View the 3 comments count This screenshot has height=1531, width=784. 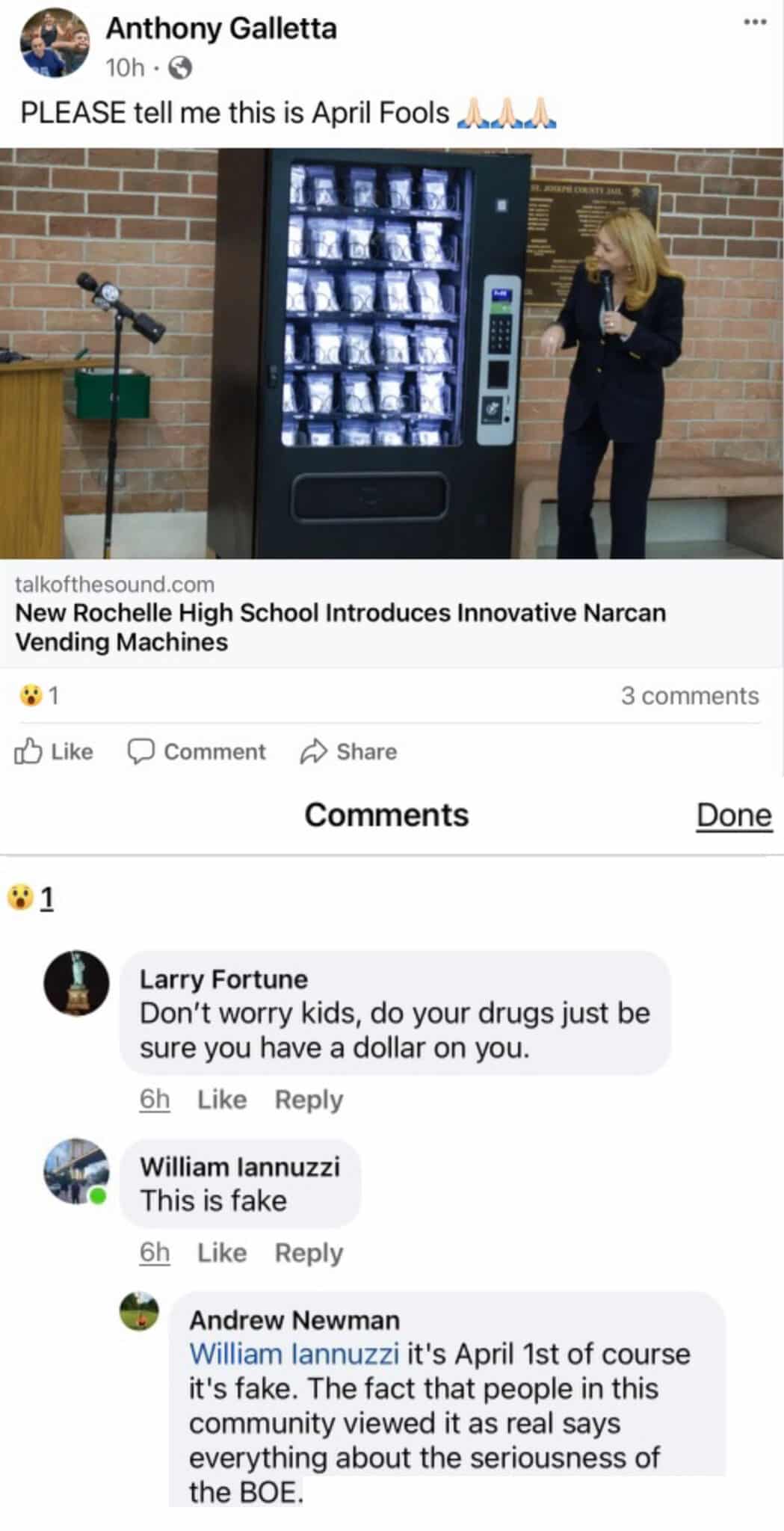(689, 695)
